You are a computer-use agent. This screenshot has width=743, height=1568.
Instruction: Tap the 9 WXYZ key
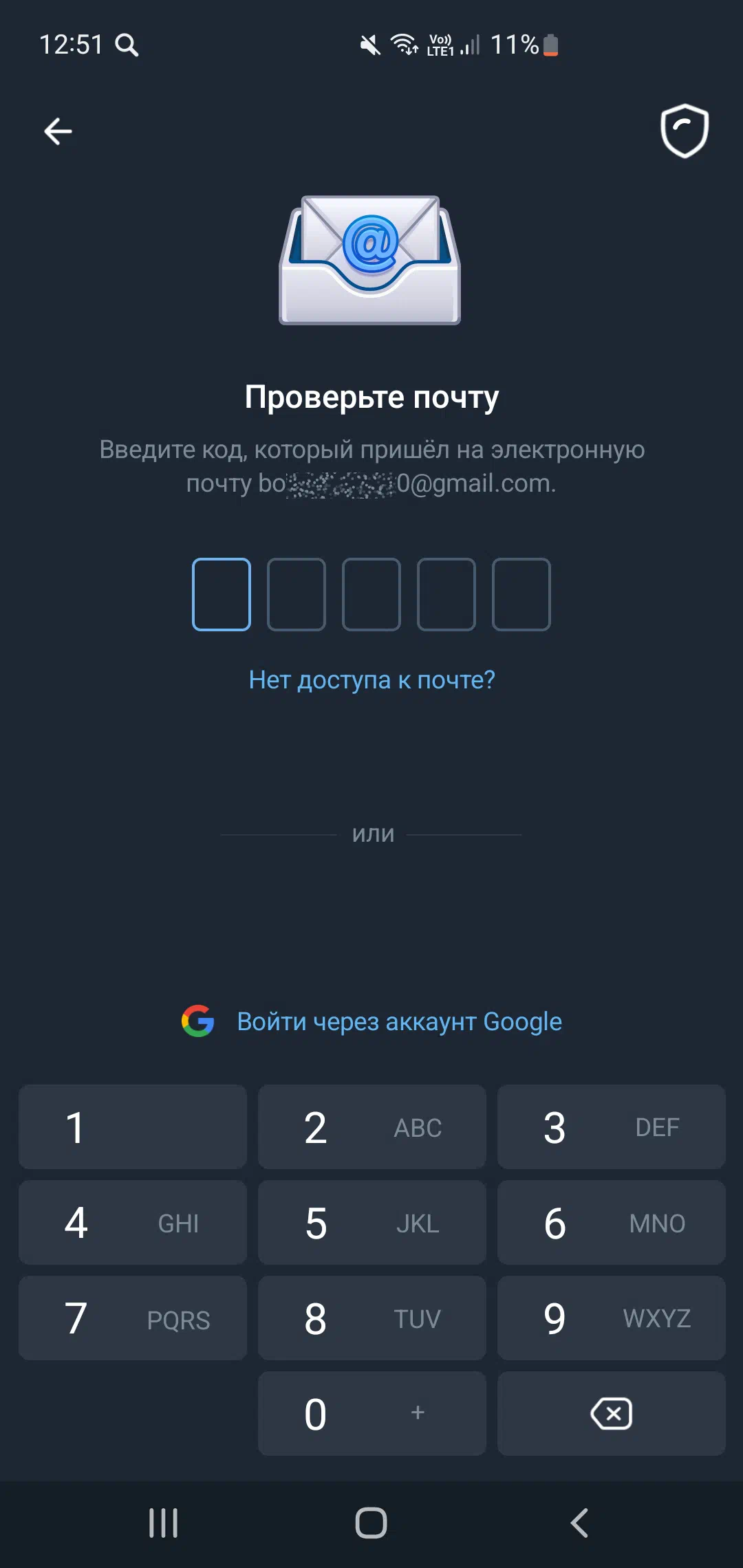point(612,1318)
